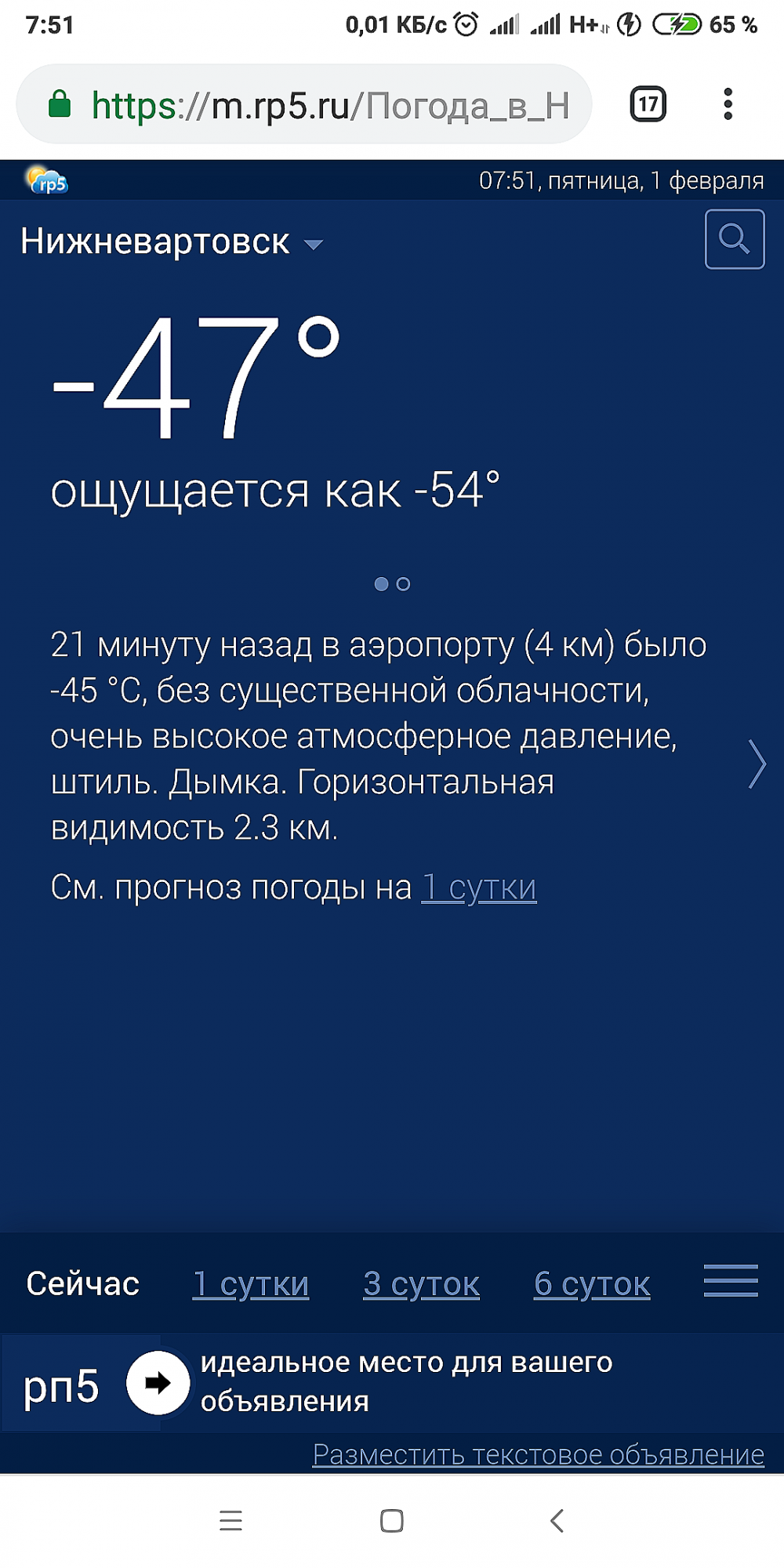The image size is (784, 1568).
Task: Tap the right chevron arrow beside the weather description
Action: coord(756,764)
